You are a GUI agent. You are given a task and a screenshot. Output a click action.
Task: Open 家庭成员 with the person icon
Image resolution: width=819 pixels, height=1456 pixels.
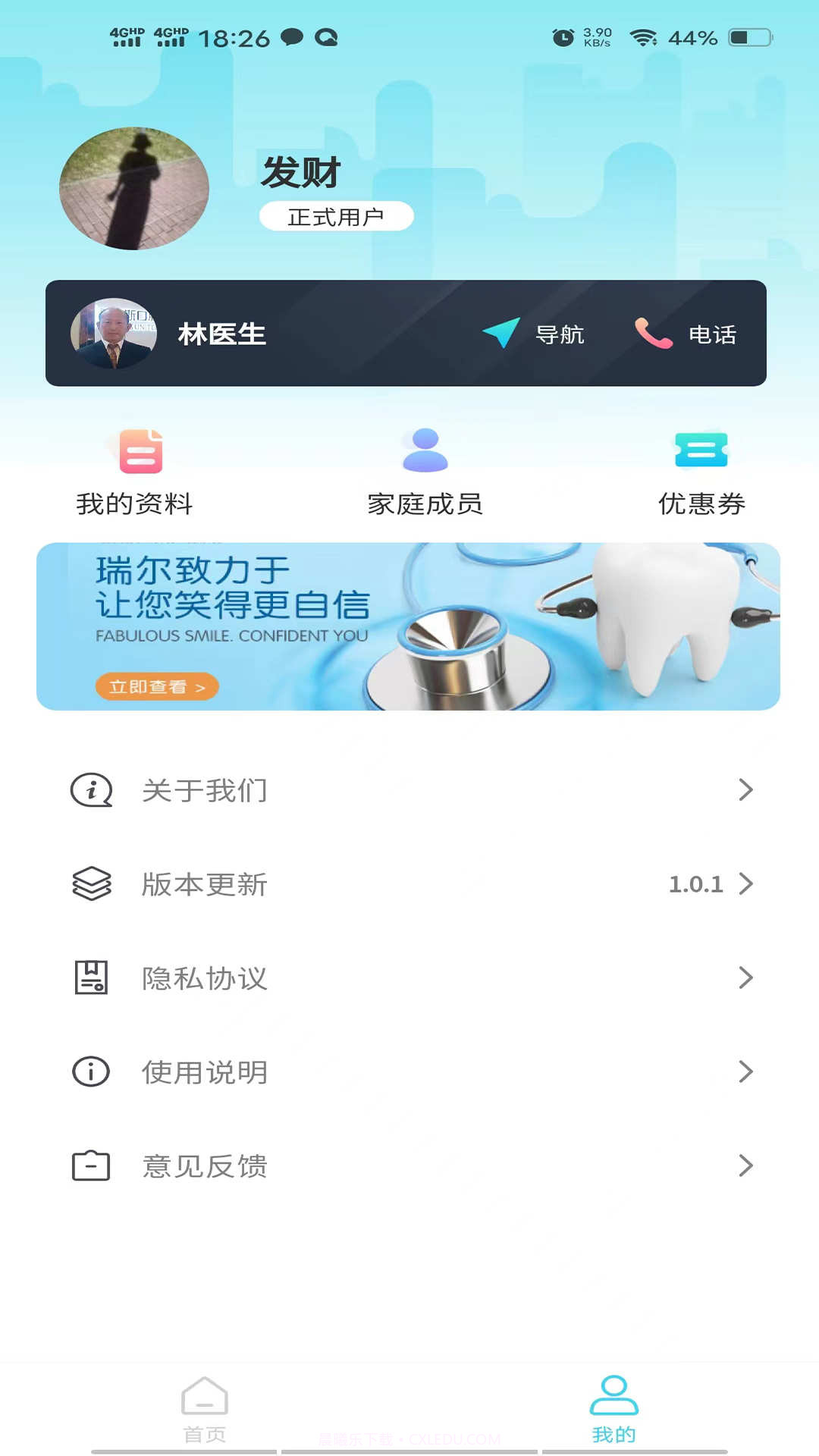click(x=426, y=449)
